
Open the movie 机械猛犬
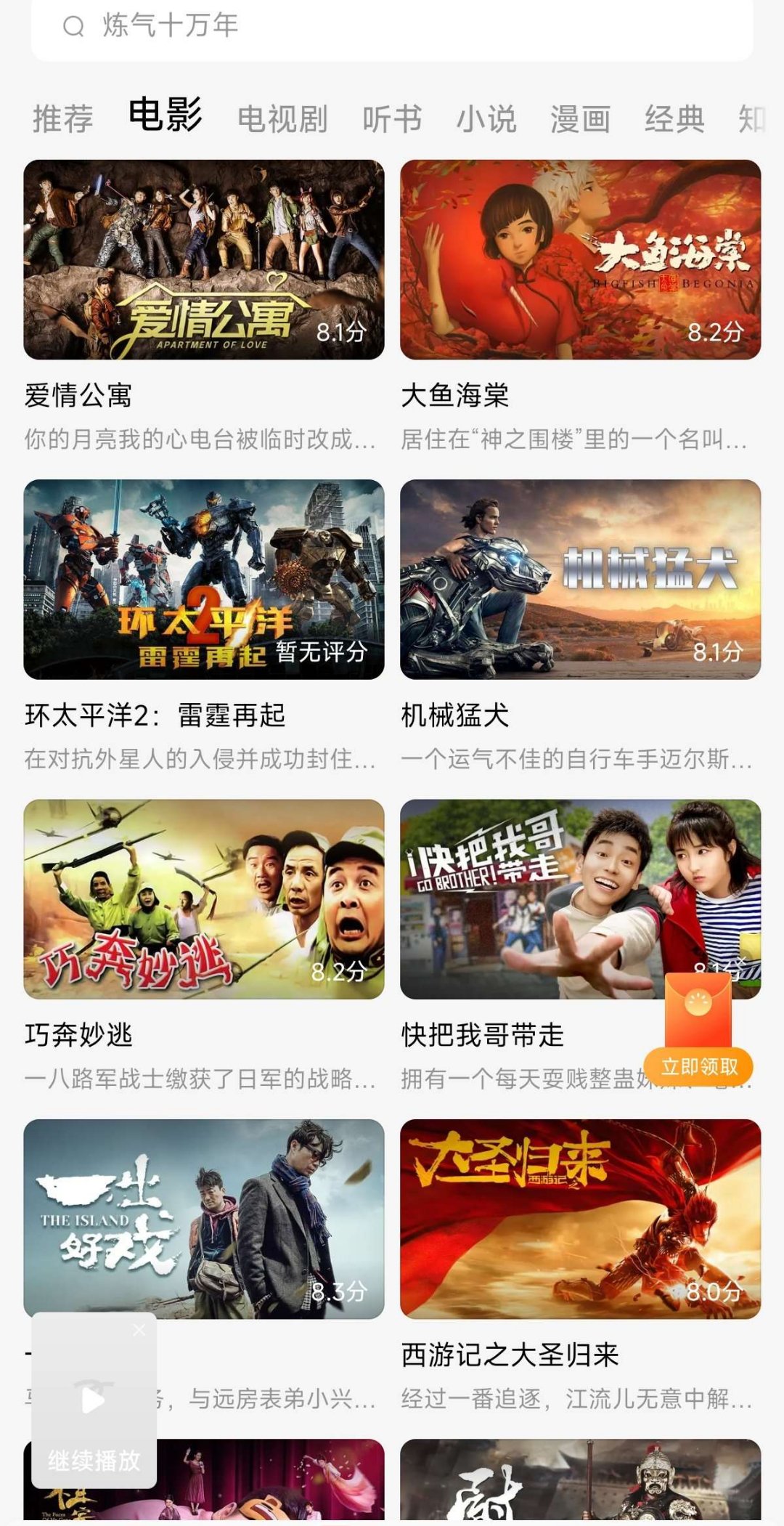coord(580,580)
